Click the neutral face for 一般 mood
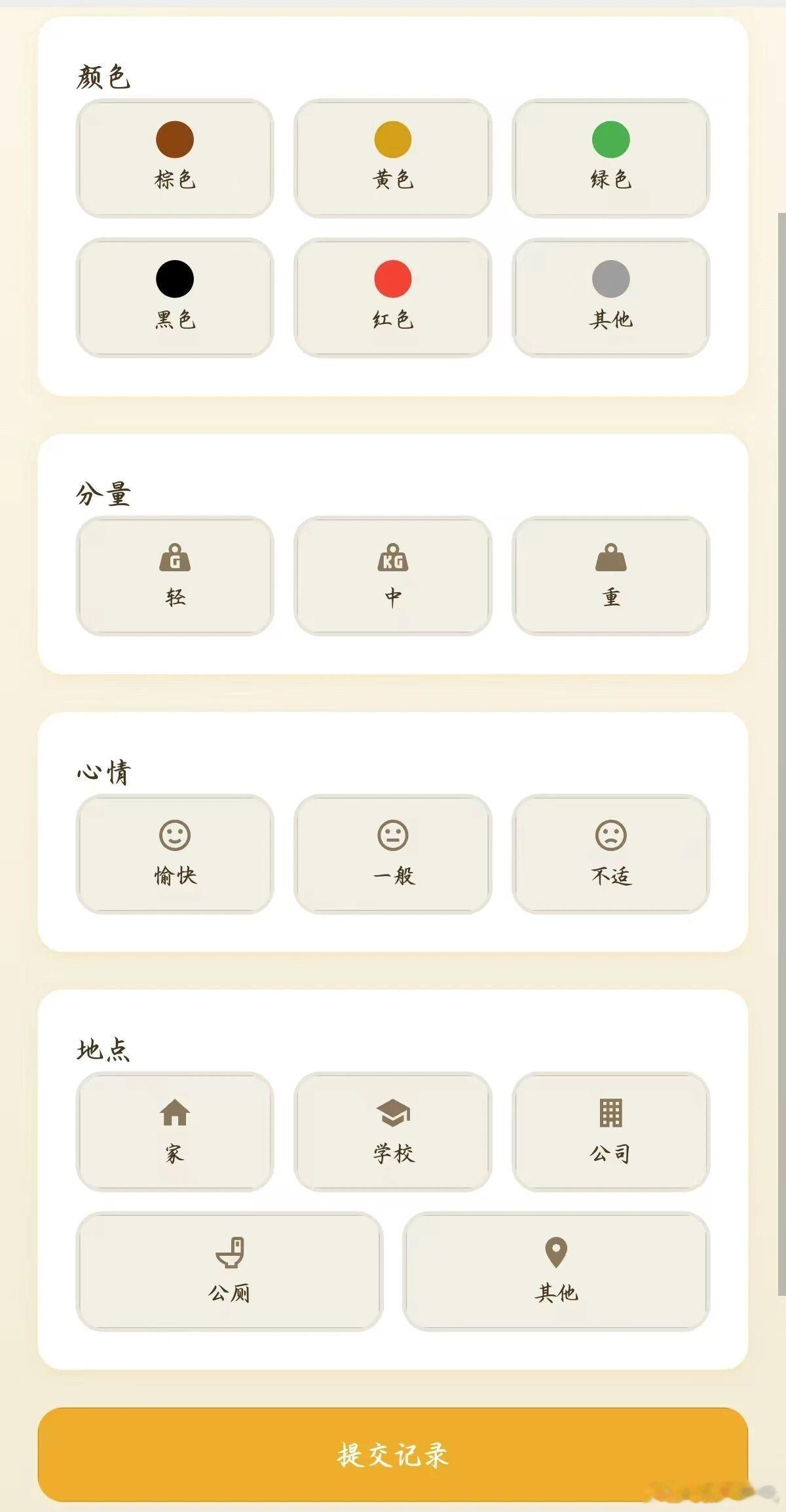The image size is (786, 1512). click(392, 834)
